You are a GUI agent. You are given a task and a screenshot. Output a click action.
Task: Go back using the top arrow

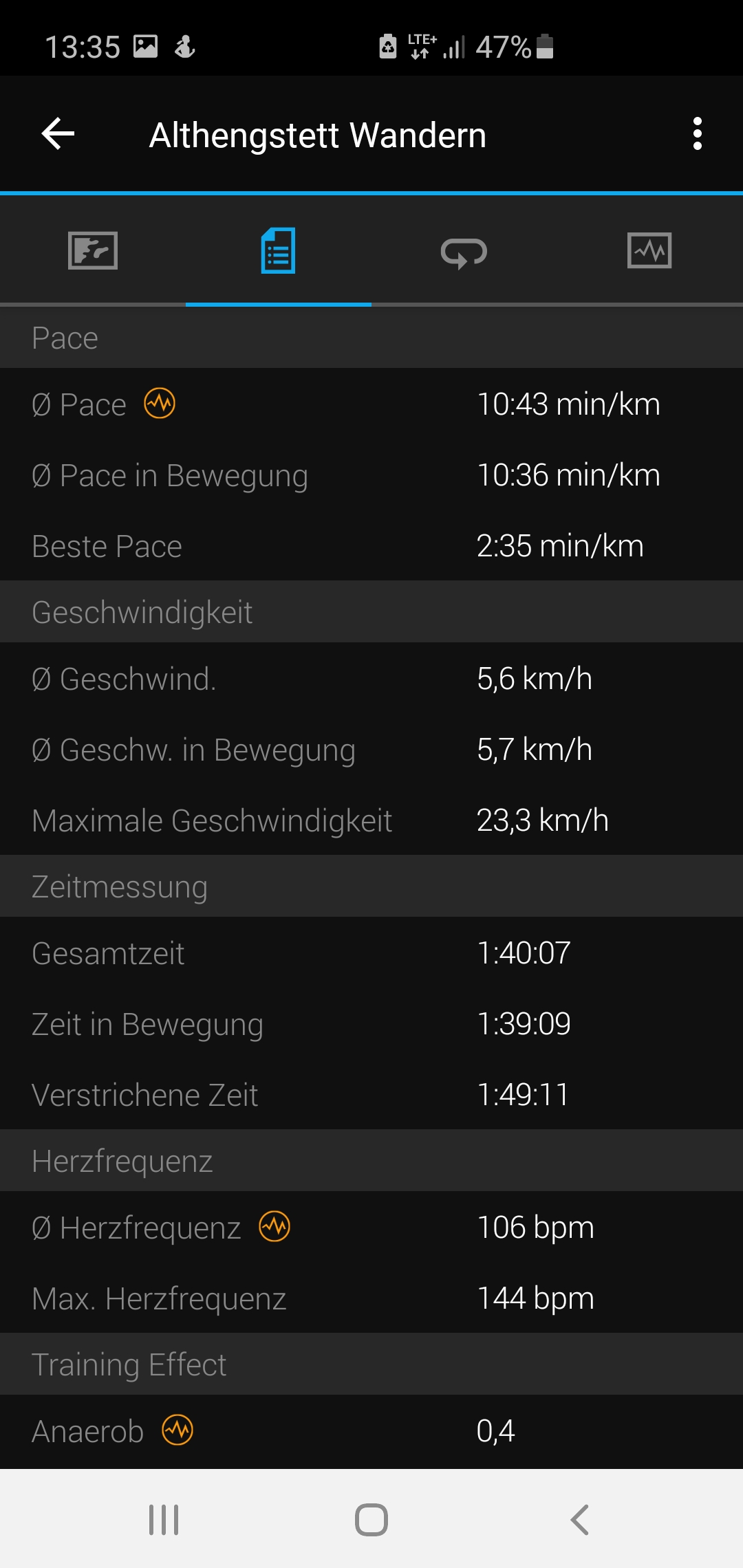tap(58, 133)
